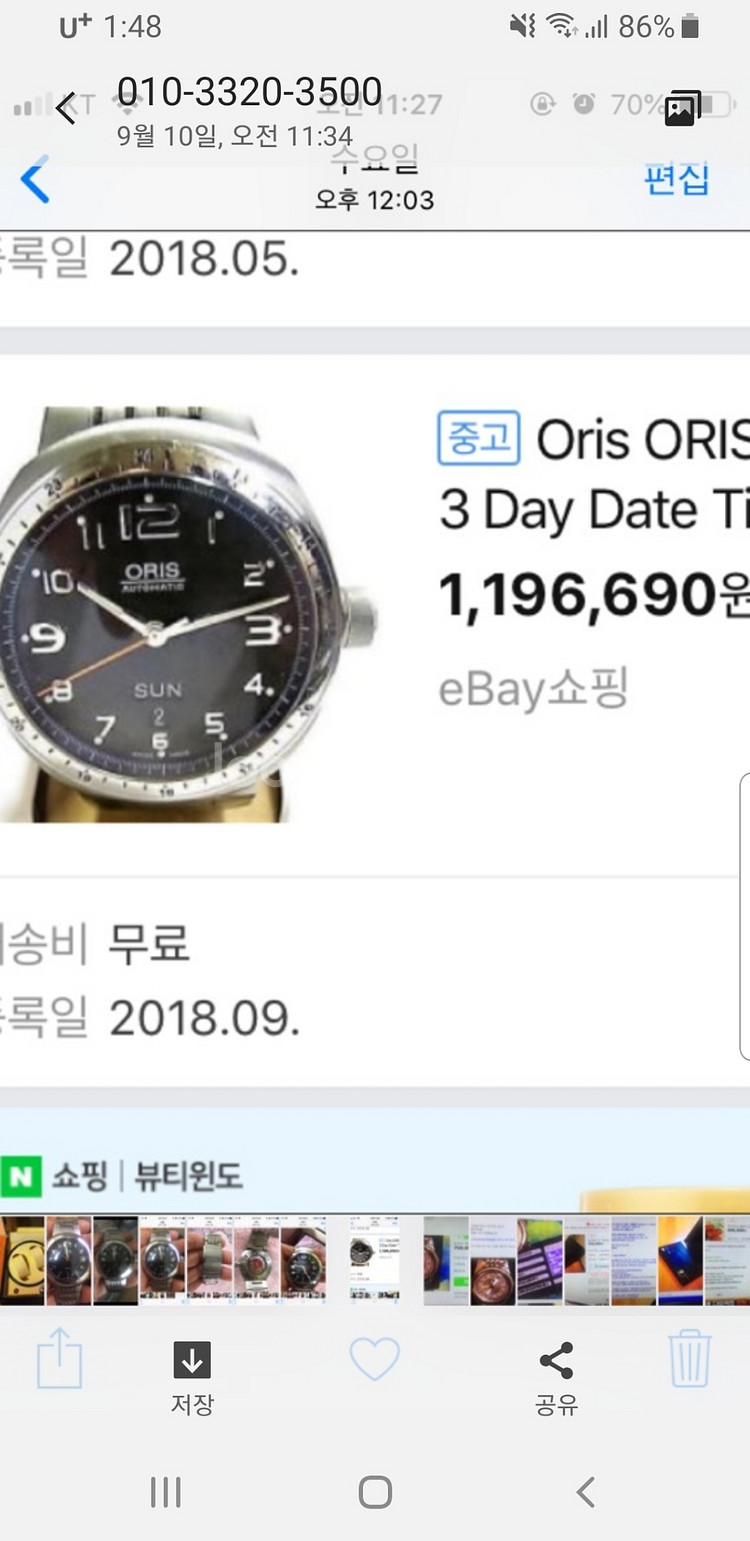This screenshot has height=1541, width=750.
Task: Open recent apps from navigation bar
Action: coord(166,1493)
